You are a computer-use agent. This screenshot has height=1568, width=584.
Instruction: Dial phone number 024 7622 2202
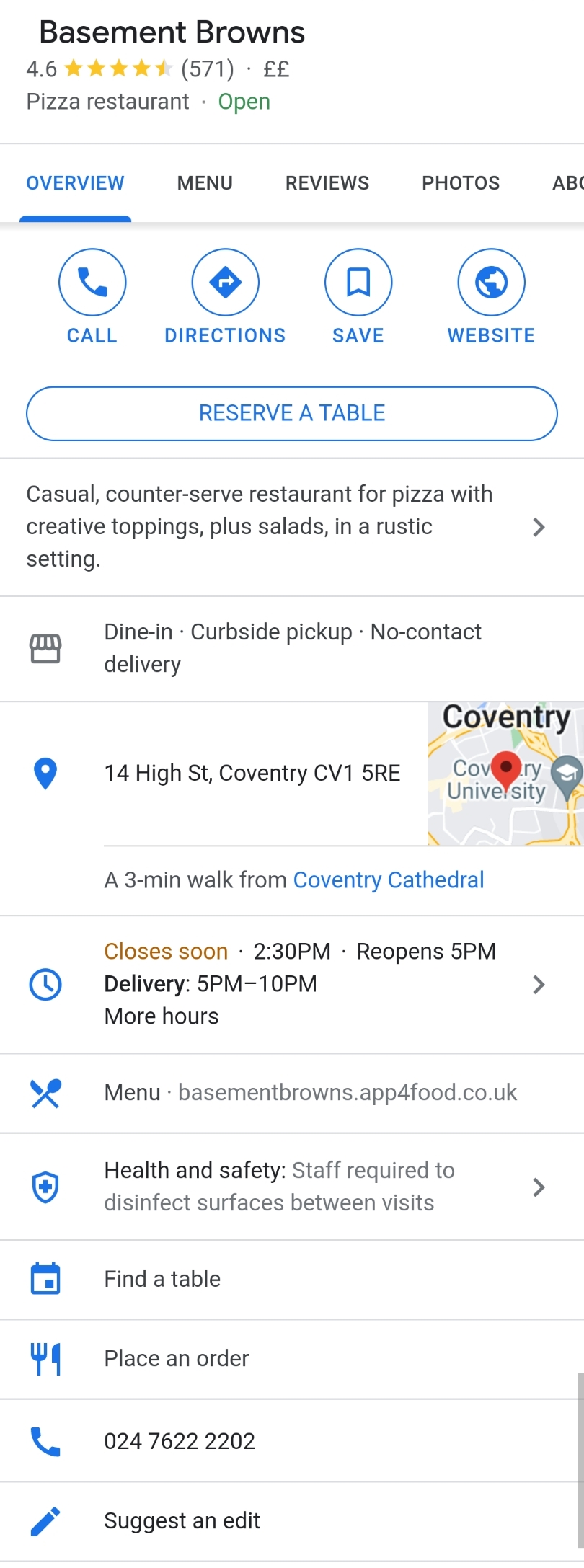tap(180, 1441)
